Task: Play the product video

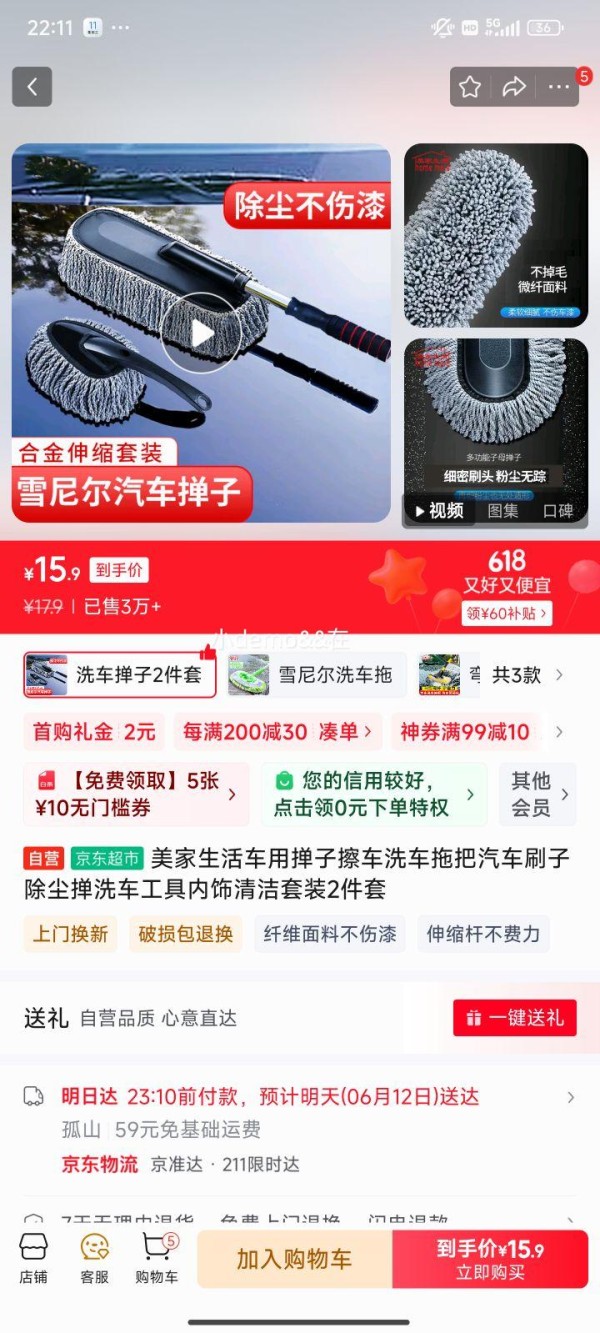Action: click(201, 333)
